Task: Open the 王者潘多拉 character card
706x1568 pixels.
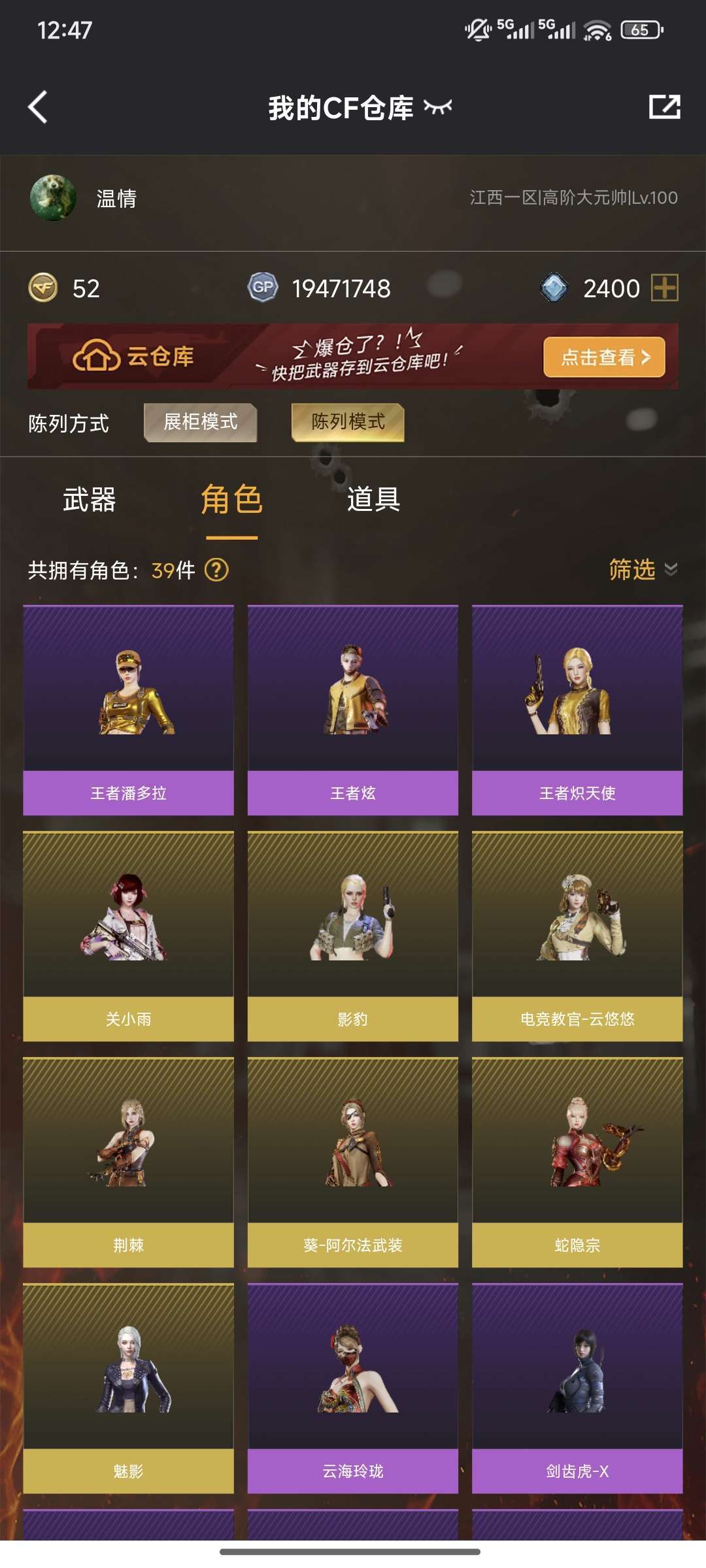Action: click(x=129, y=710)
